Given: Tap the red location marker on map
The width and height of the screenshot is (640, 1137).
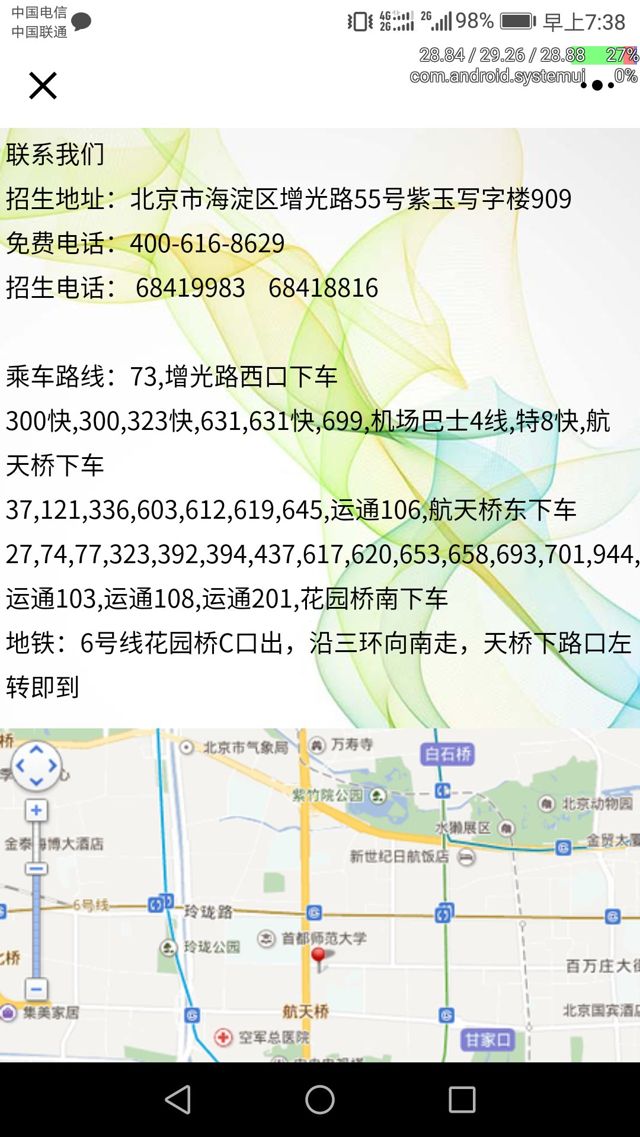Looking at the screenshot, I should pyautogui.click(x=319, y=959).
